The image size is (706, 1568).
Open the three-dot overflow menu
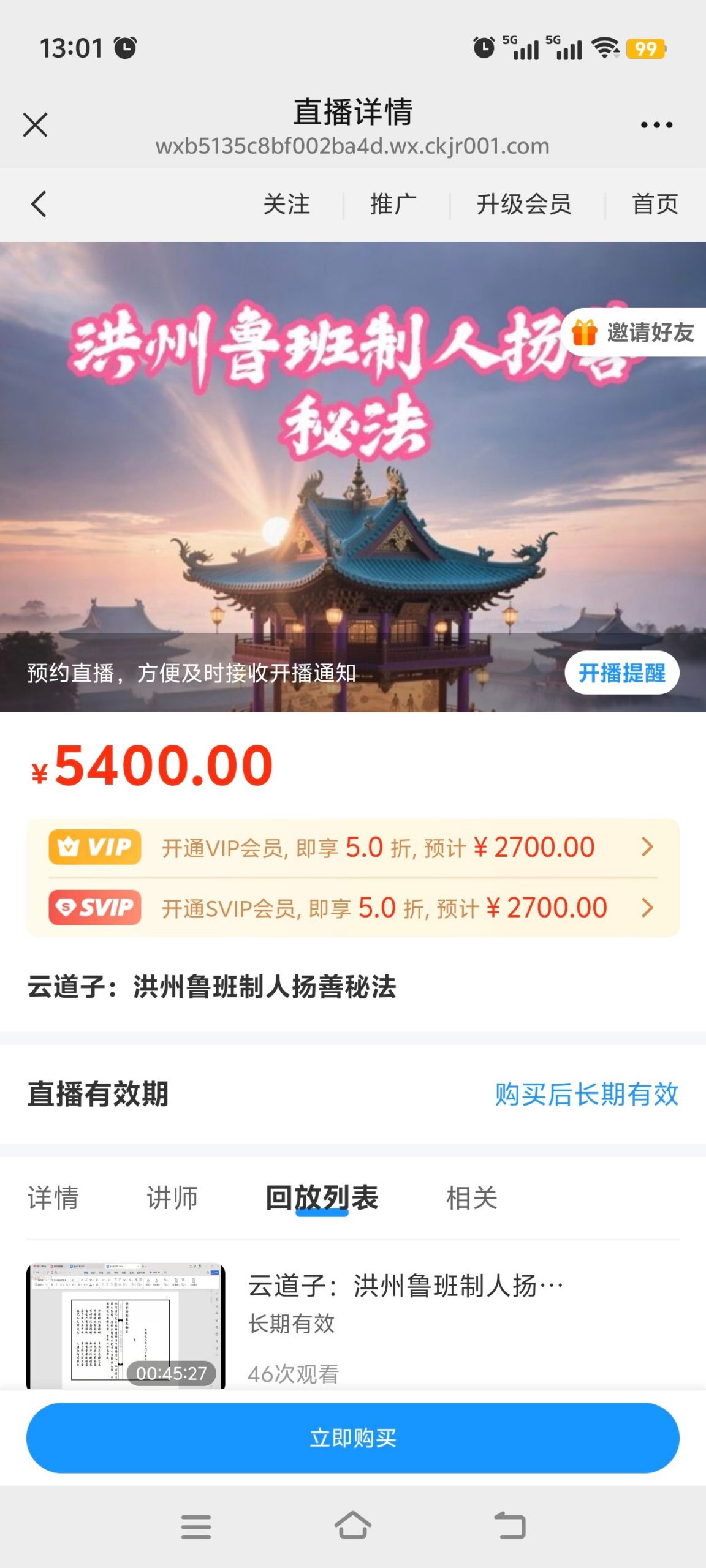pos(656,125)
